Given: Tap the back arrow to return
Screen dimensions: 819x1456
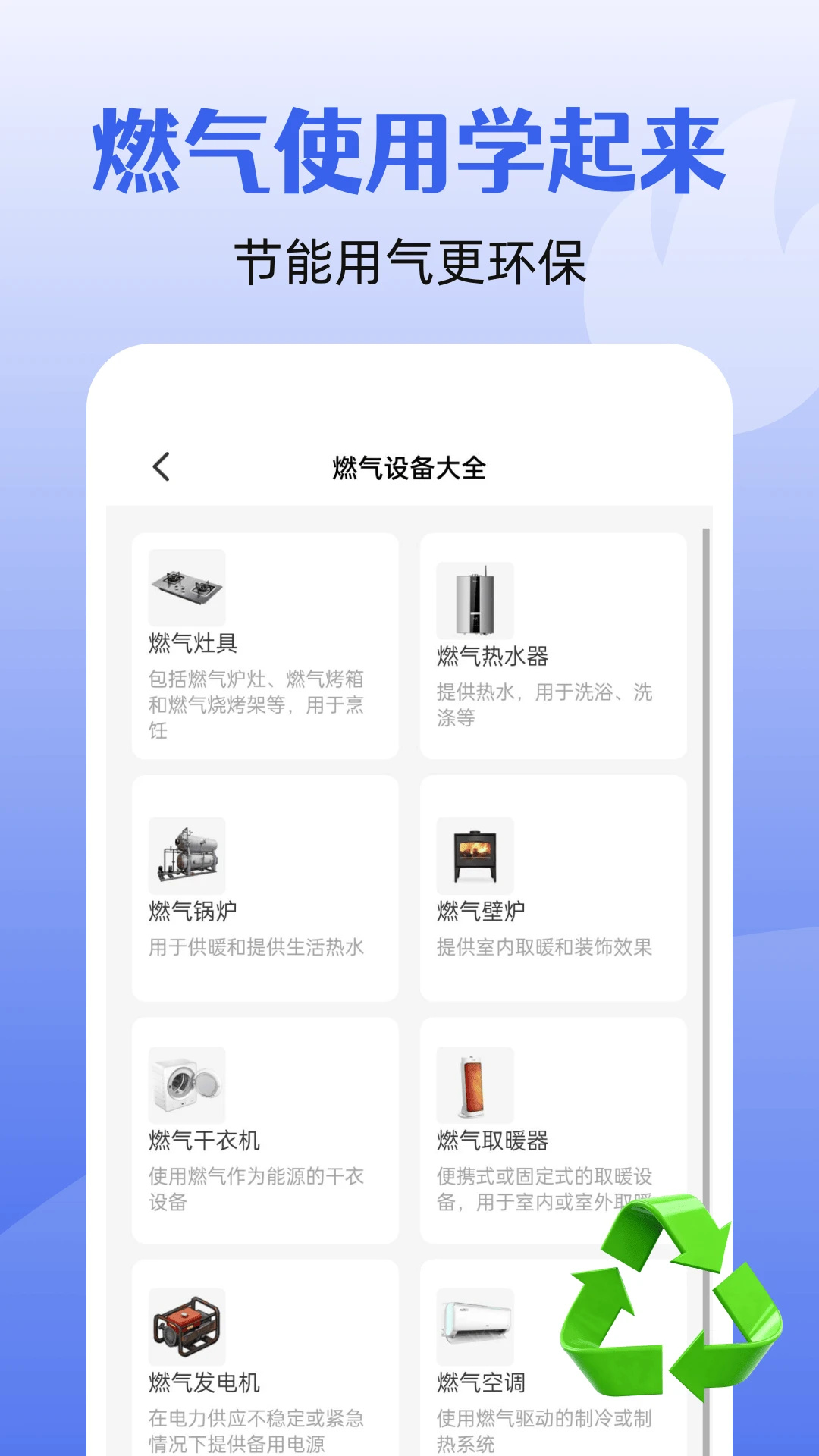Looking at the screenshot, I should point(160,468).
